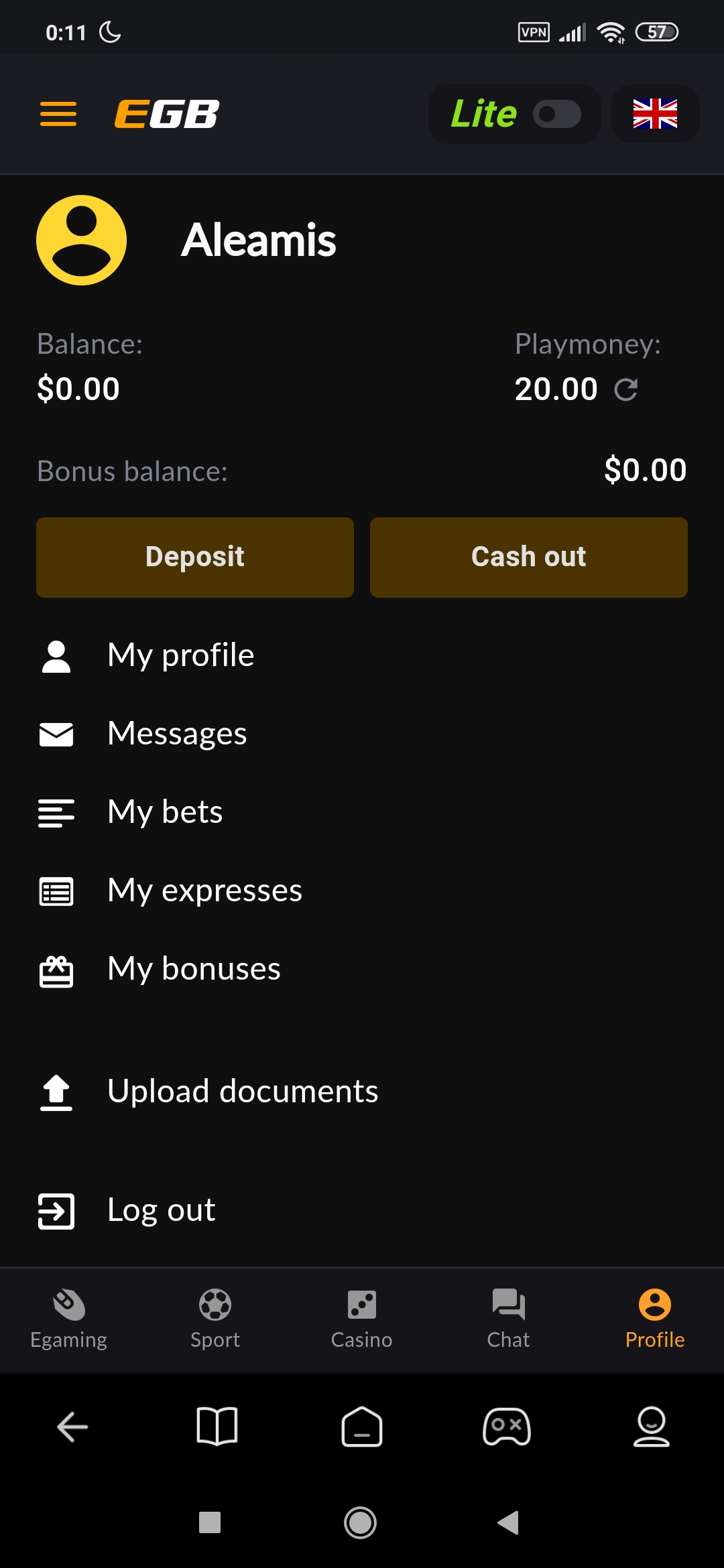Image resolution: width=724 pixels, height=1568 pixels.
Task: Open My expresses
Action: [x=204, y=891]
